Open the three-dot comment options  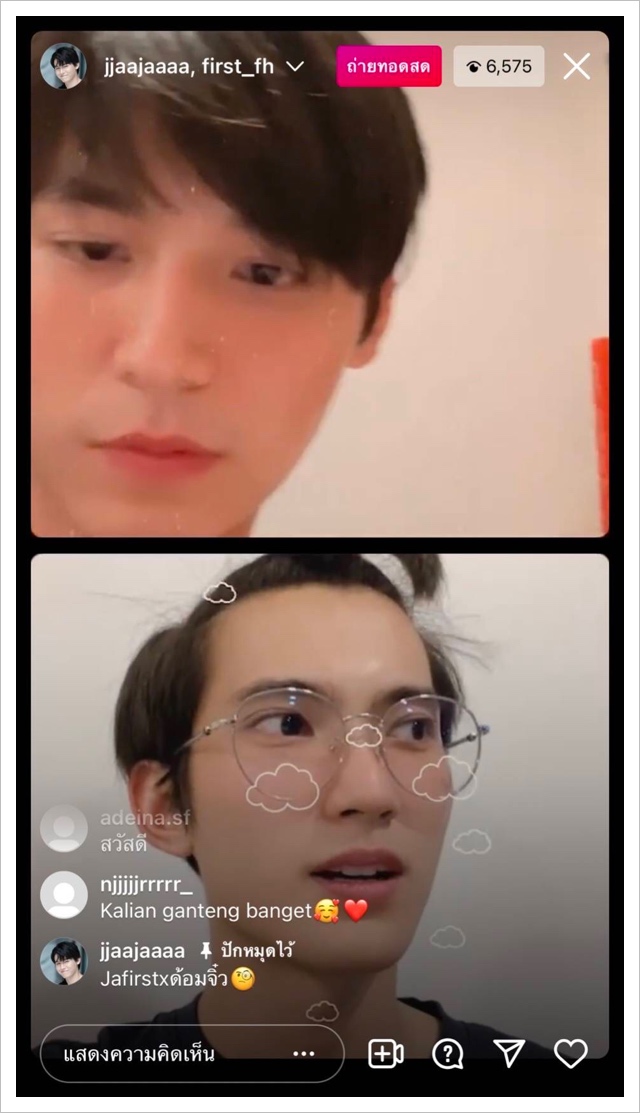304,1053
